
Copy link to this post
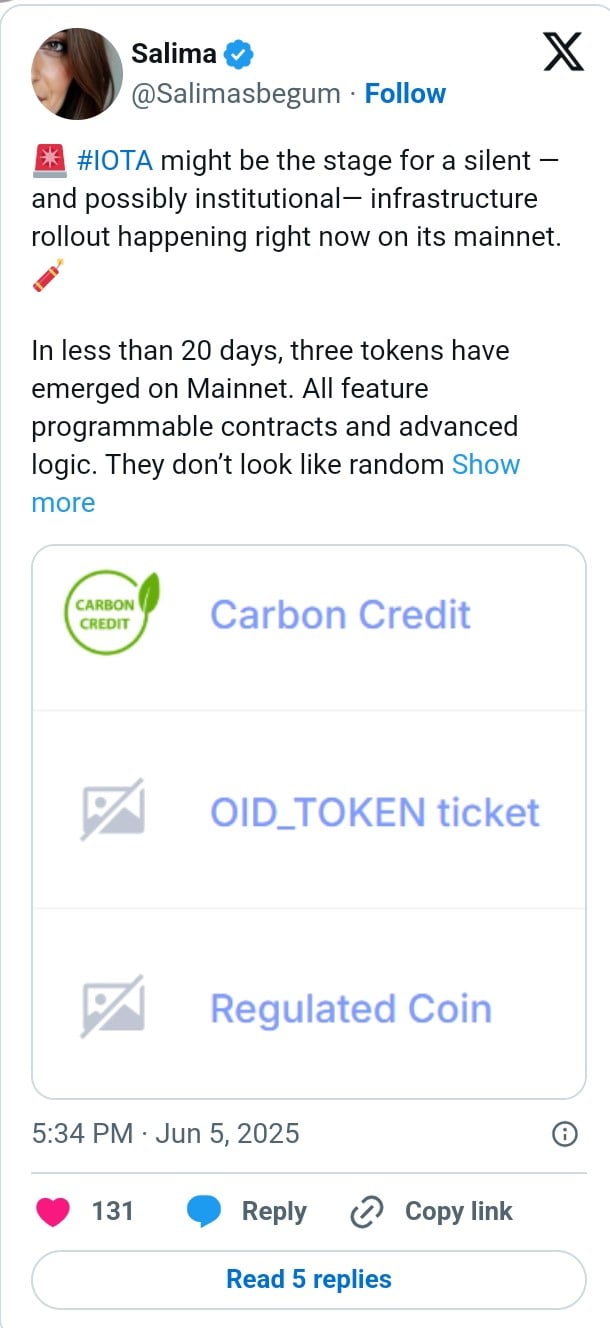(x=432, y=1211)
